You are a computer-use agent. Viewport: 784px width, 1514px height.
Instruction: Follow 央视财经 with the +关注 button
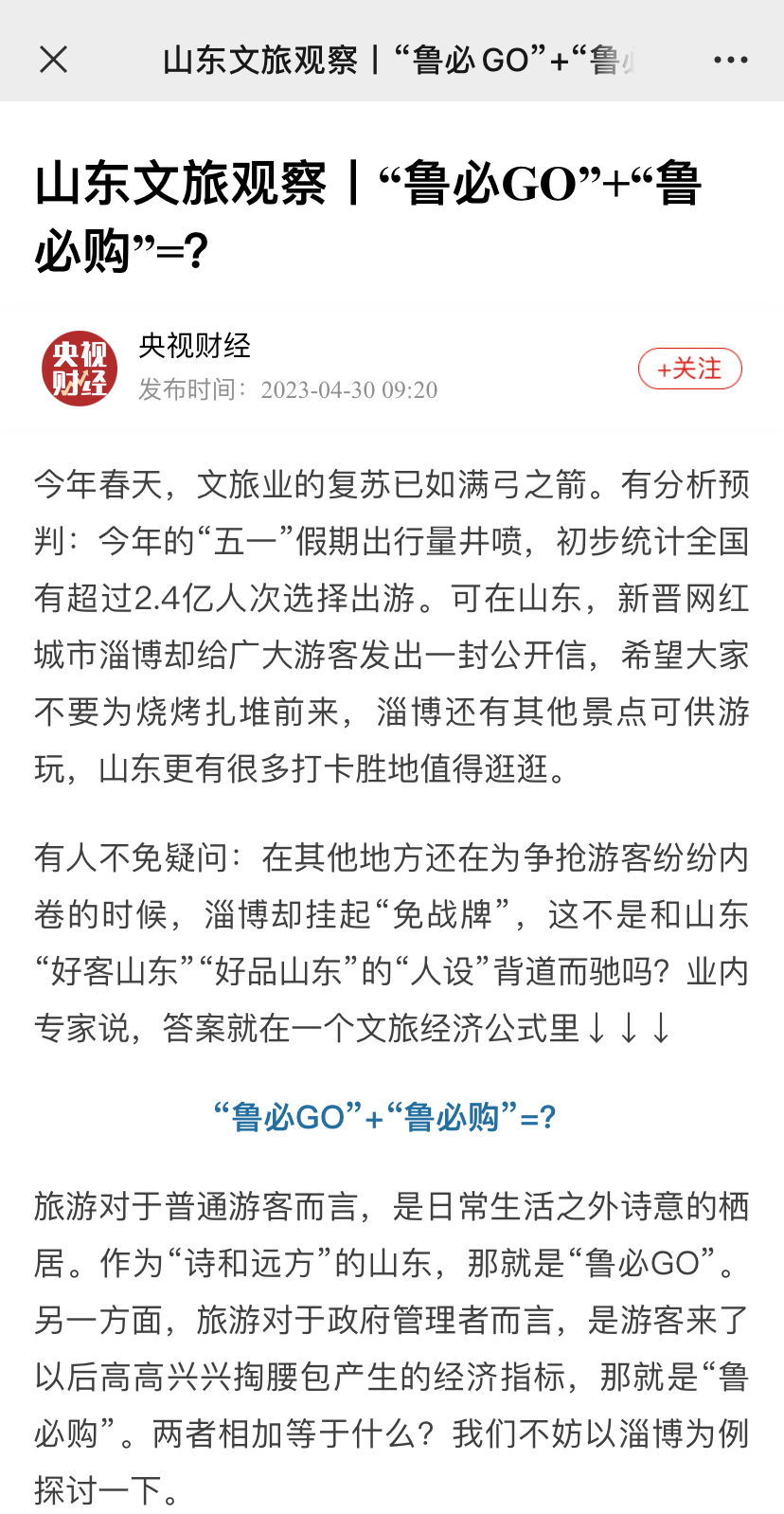click(689, 369)
